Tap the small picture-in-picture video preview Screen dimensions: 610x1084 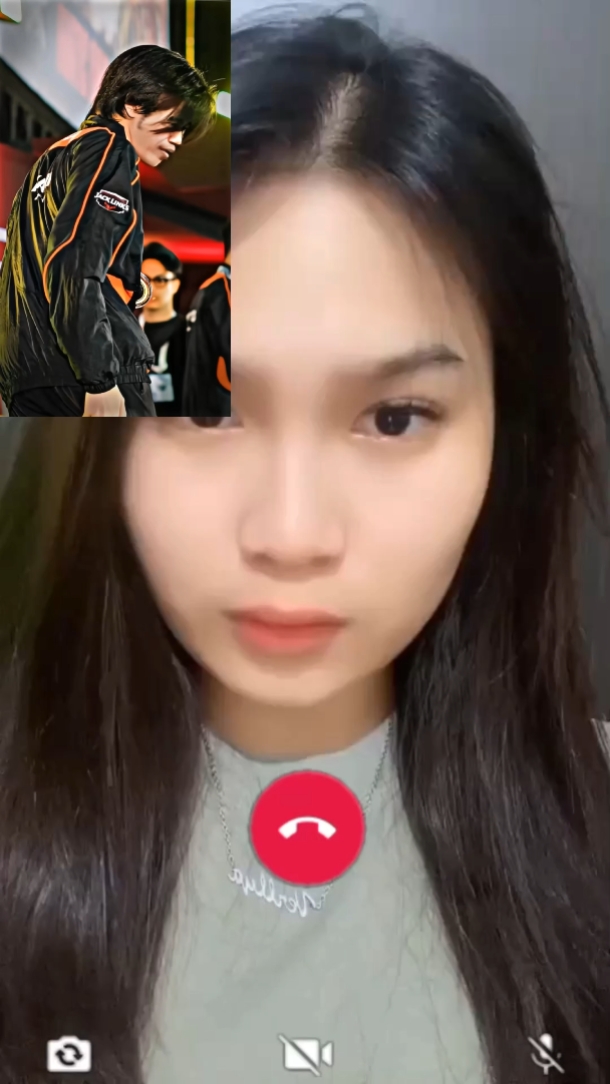[115, 208]
